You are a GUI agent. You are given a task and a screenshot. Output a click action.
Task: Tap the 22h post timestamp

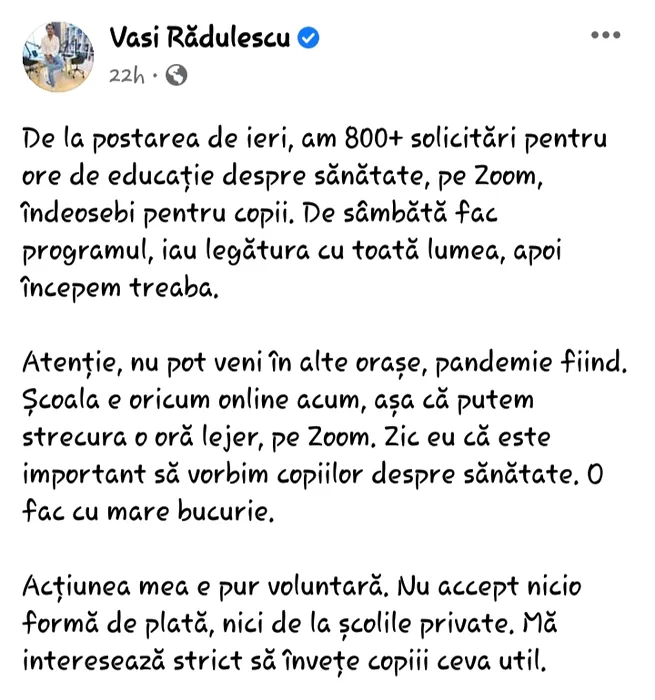[126, 75]
